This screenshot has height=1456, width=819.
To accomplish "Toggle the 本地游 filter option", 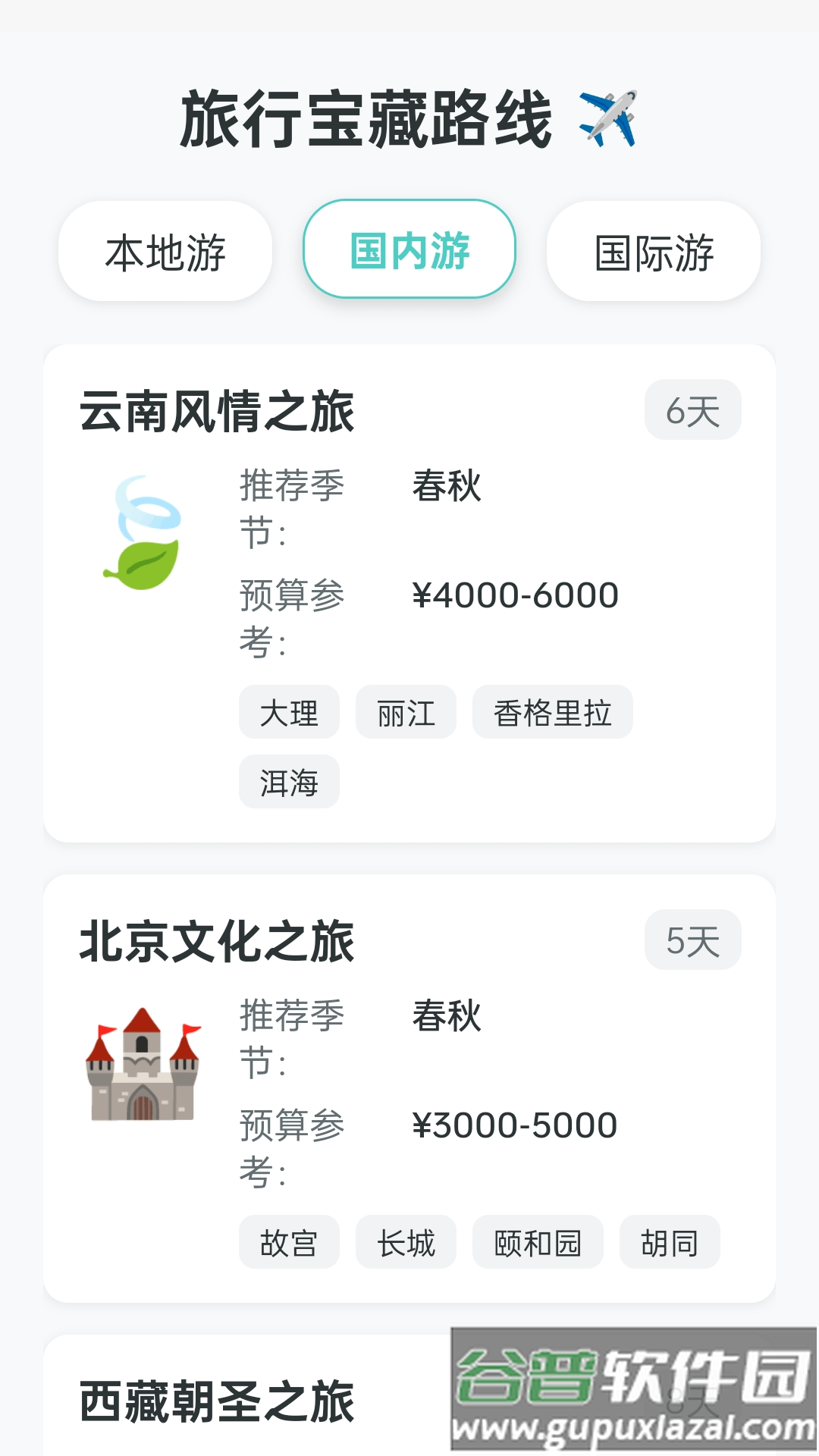I will click(x=166, y=253).
